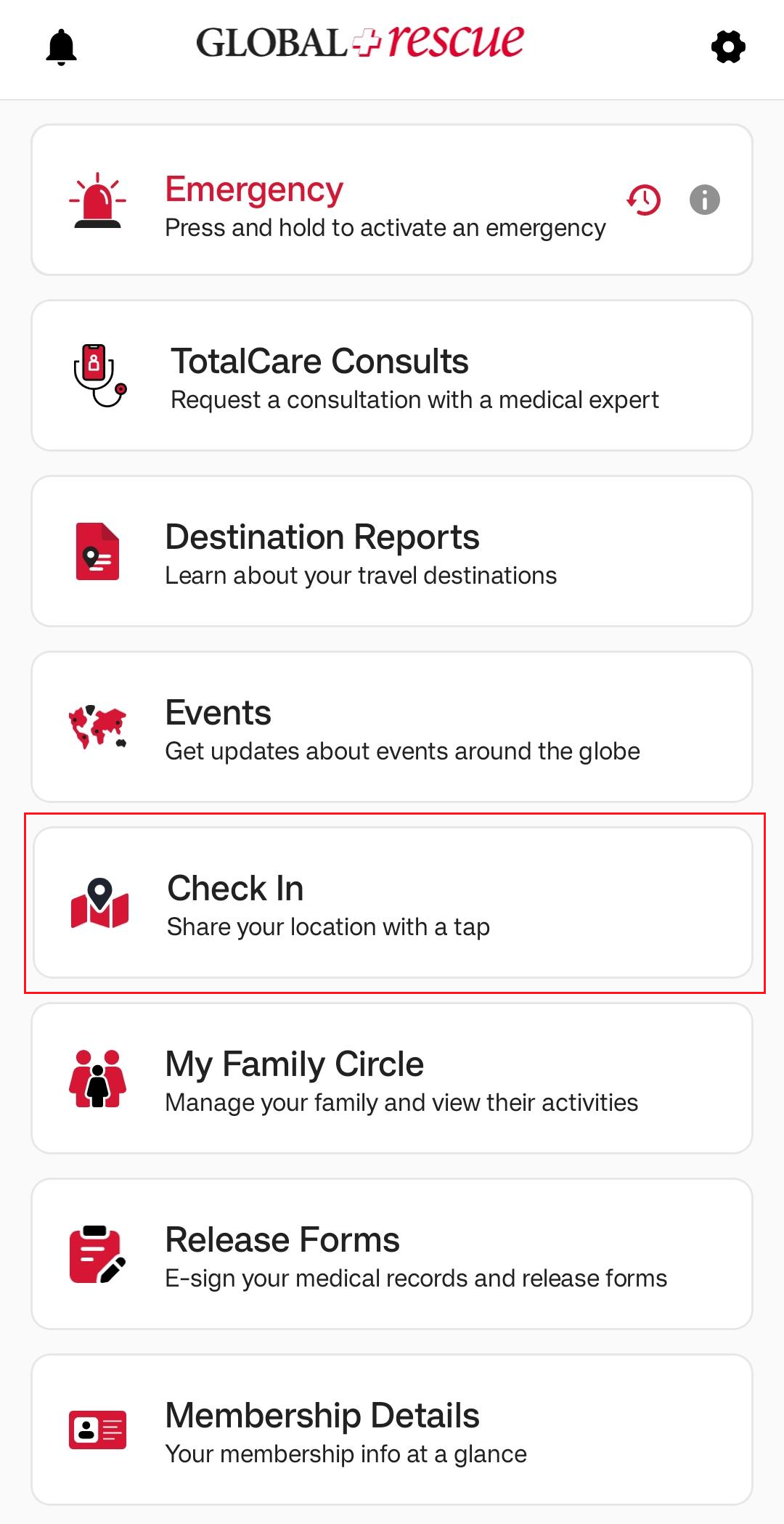The width and height of the screenshot is (784, 1524).
Task: Open Membership Details
Action: (x=392, y=1430)
